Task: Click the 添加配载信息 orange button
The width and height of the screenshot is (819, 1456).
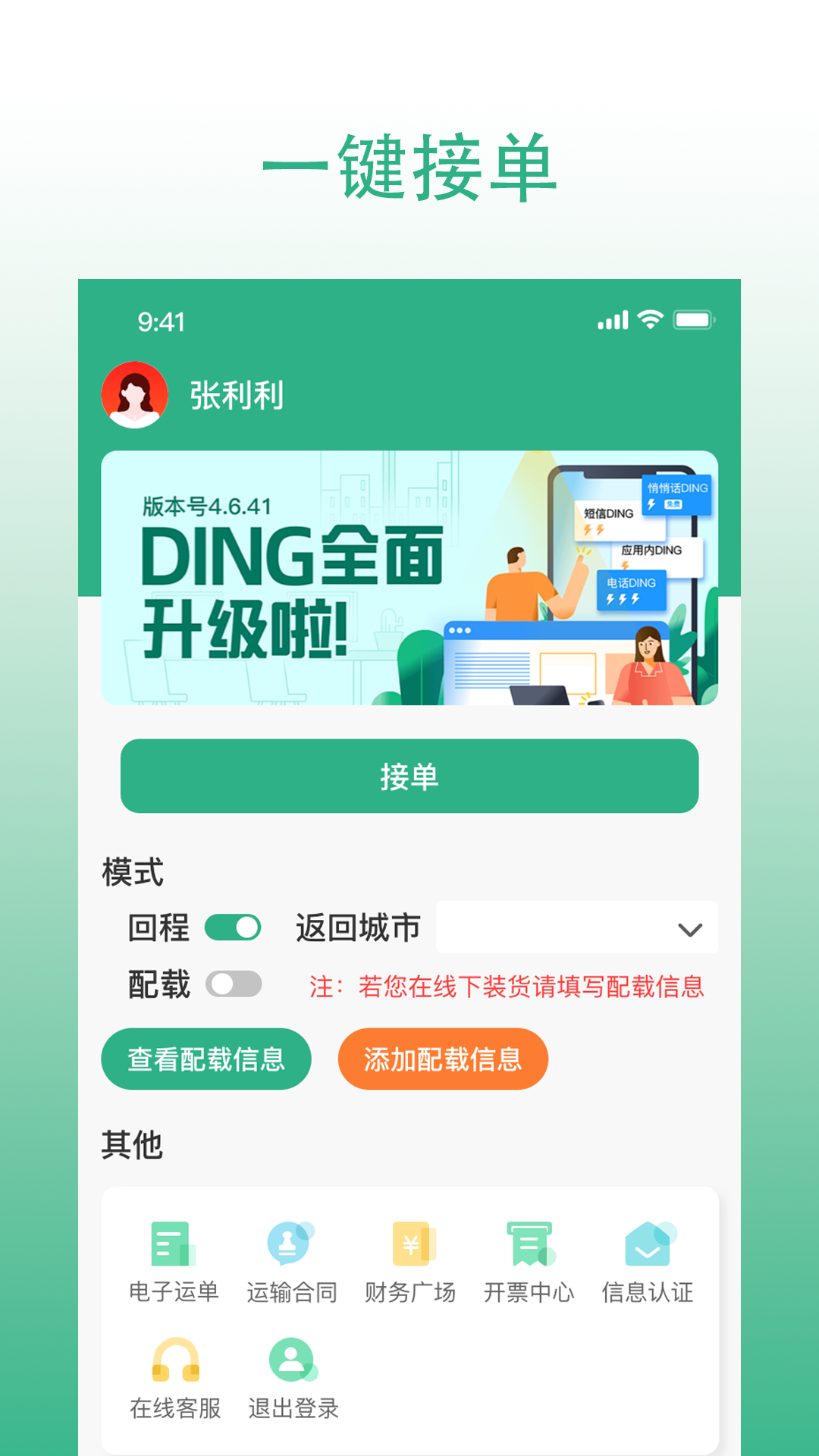Action: pos(443,1059)
